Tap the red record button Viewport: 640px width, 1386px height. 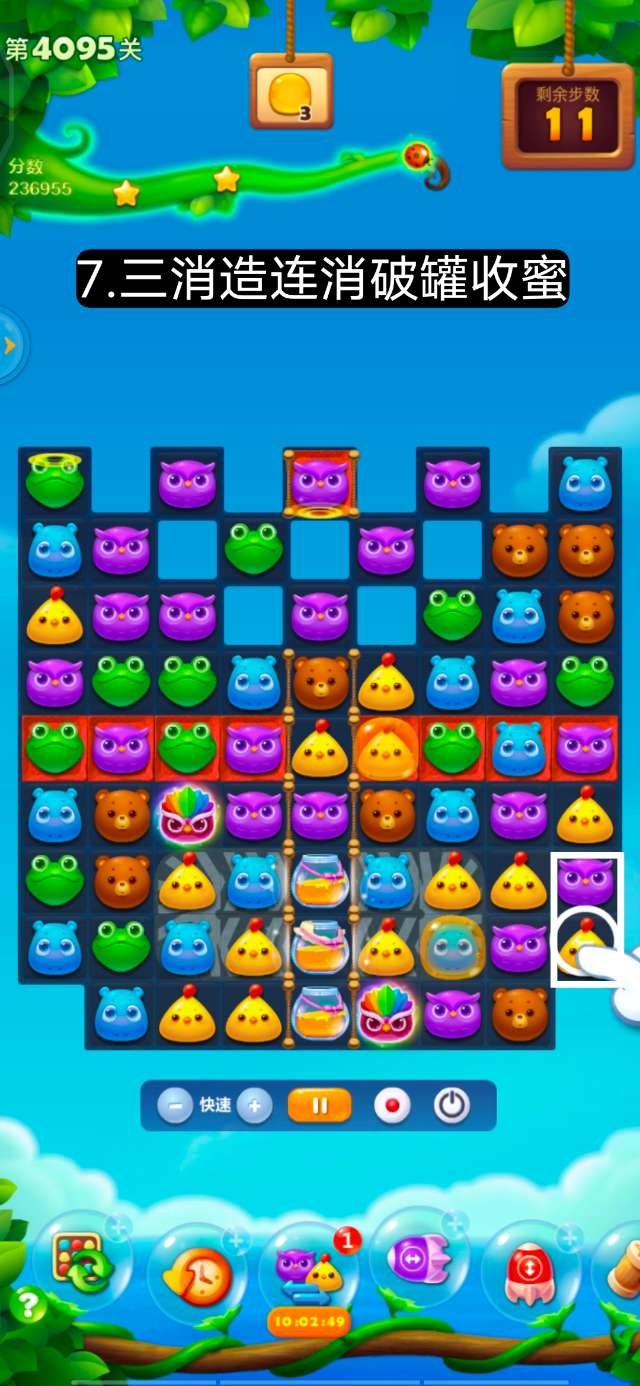click(x=392, y=1106)
